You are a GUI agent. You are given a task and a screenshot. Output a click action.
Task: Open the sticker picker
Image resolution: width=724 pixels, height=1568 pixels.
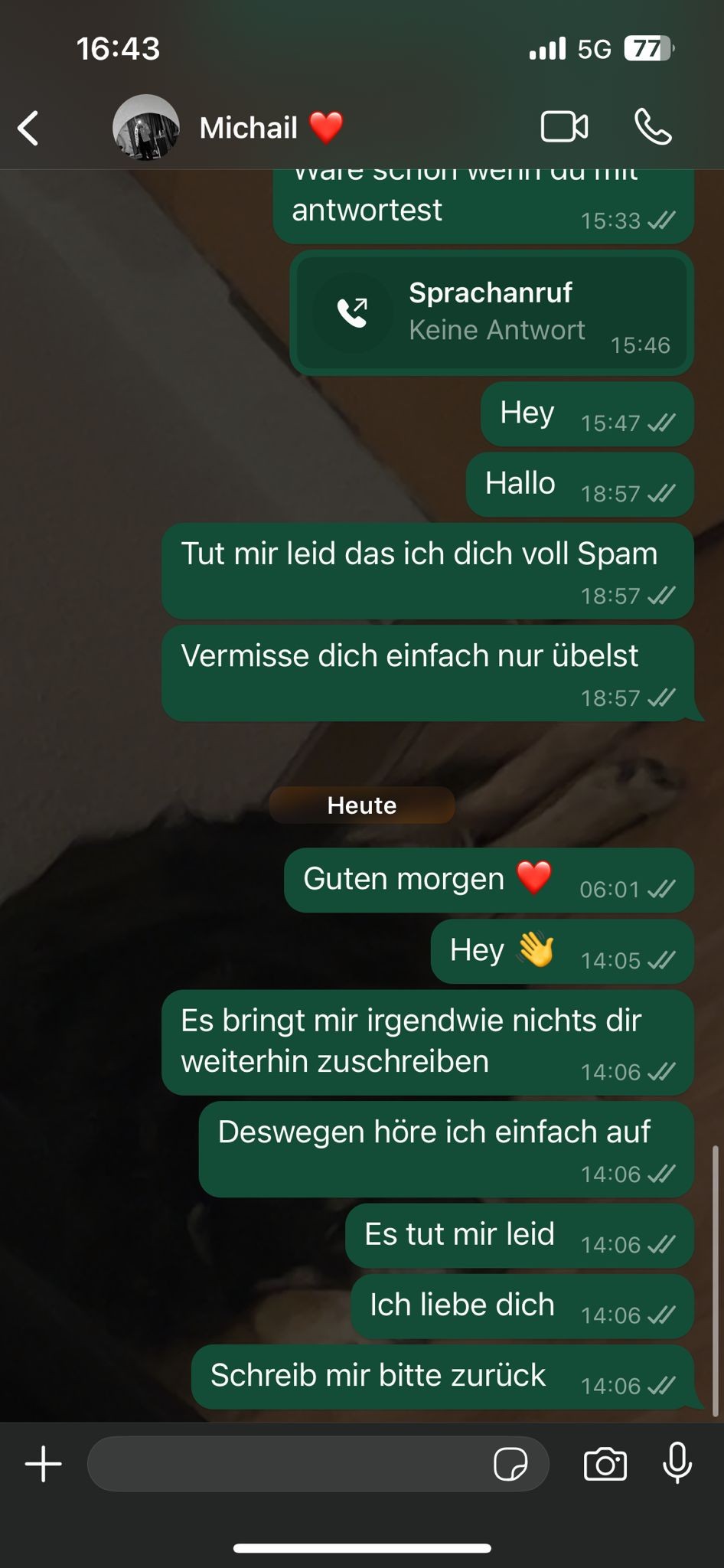510,1465
